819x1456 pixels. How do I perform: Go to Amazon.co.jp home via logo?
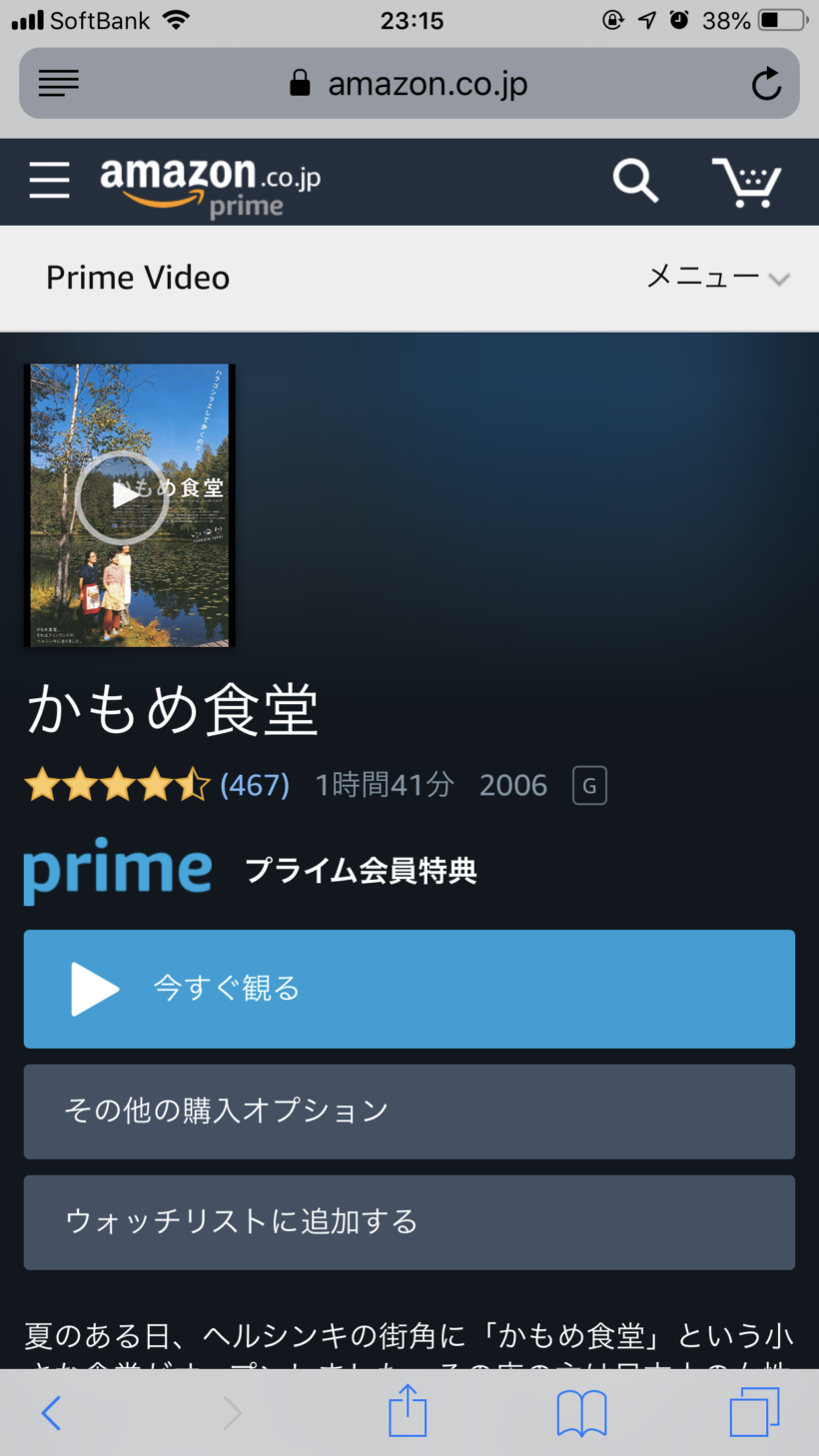(210, 185)
